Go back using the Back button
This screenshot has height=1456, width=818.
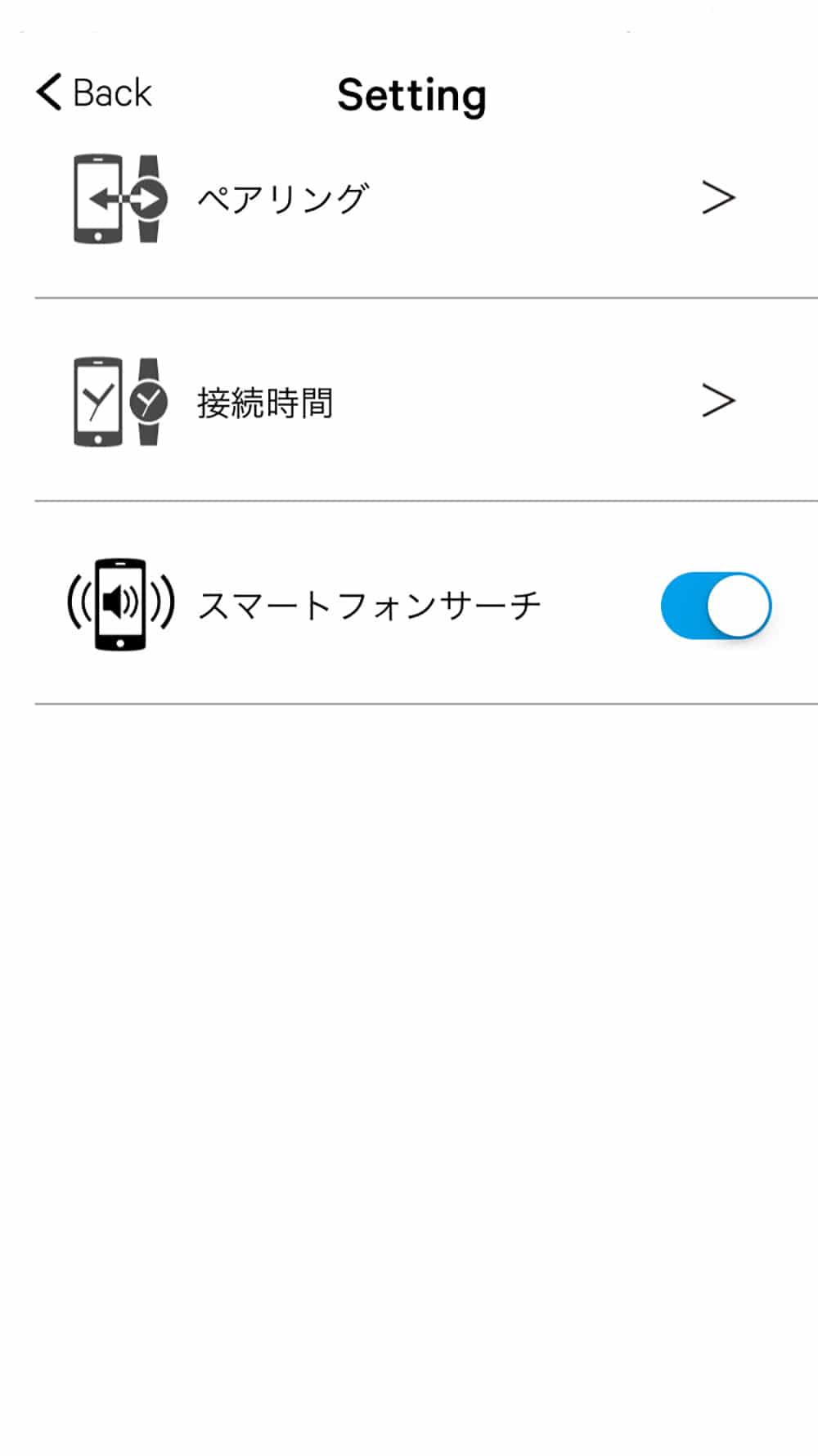coord(94,92)
